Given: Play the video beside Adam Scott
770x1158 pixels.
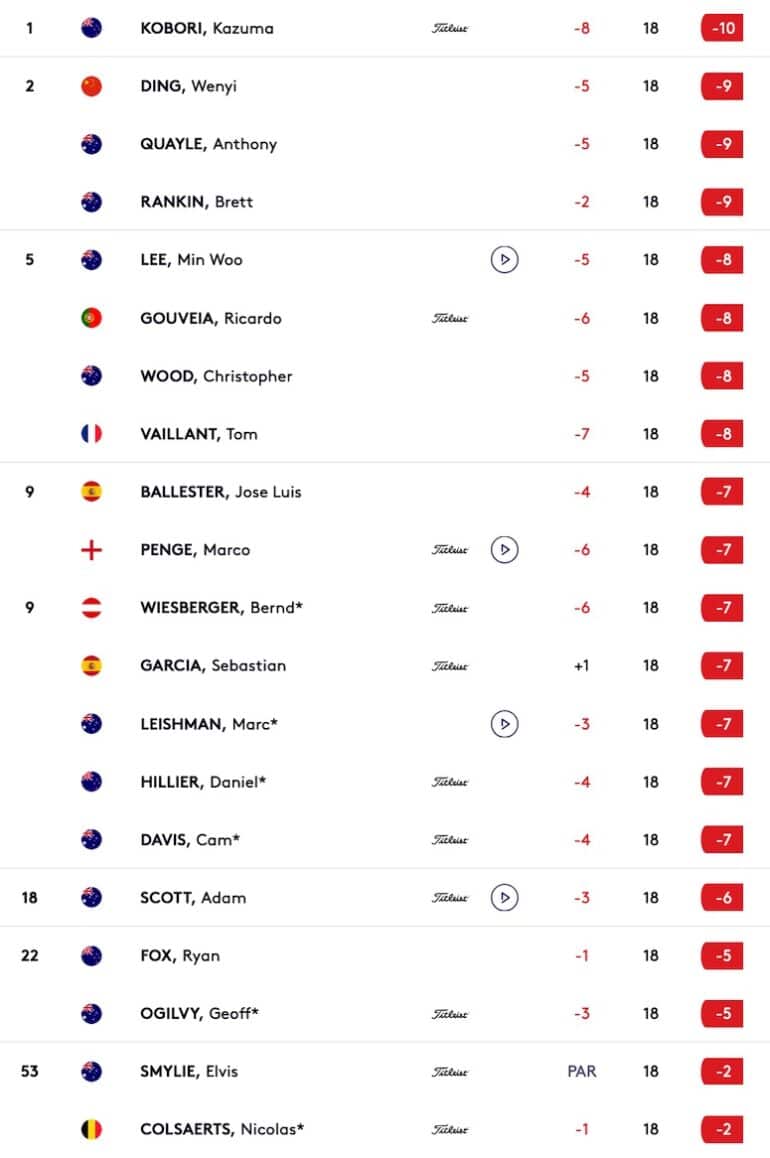Looking at the screenshot, I should point(505,898).
